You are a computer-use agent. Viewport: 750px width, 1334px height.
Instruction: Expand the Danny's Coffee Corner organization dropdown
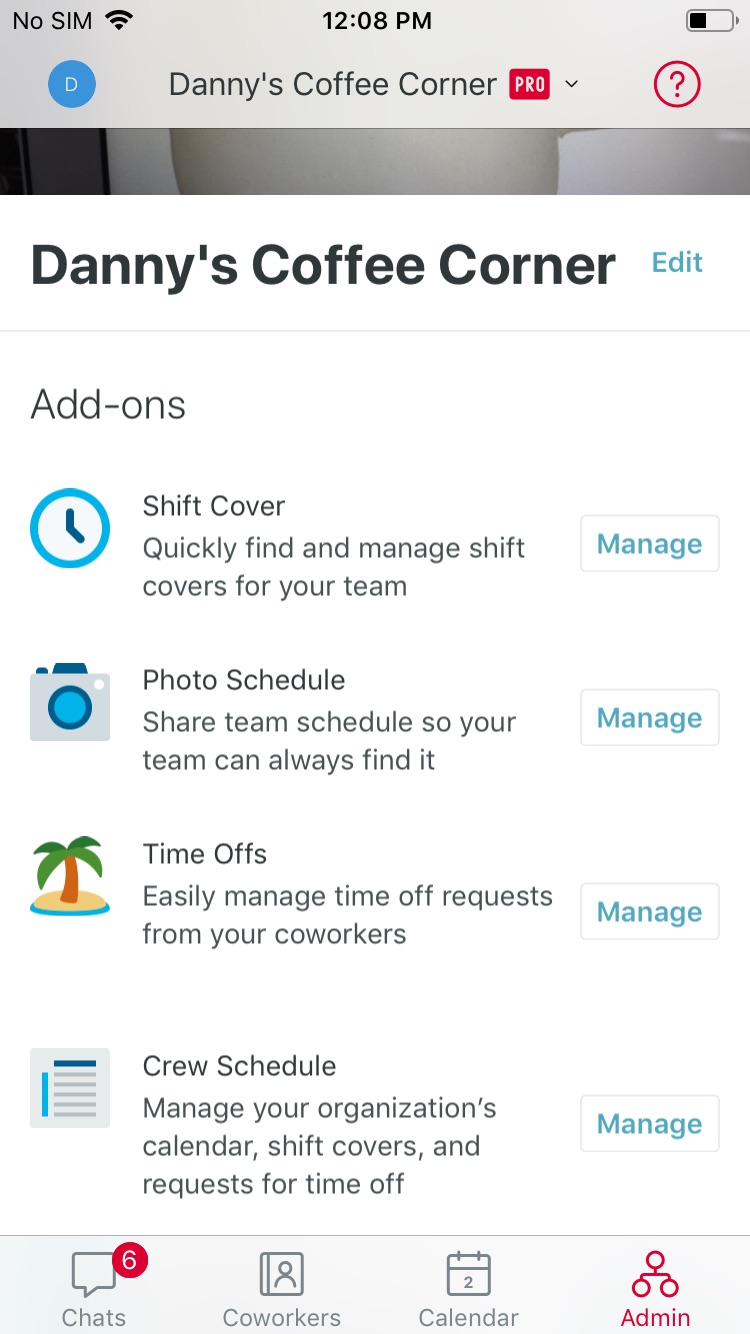tap(374, 85)
